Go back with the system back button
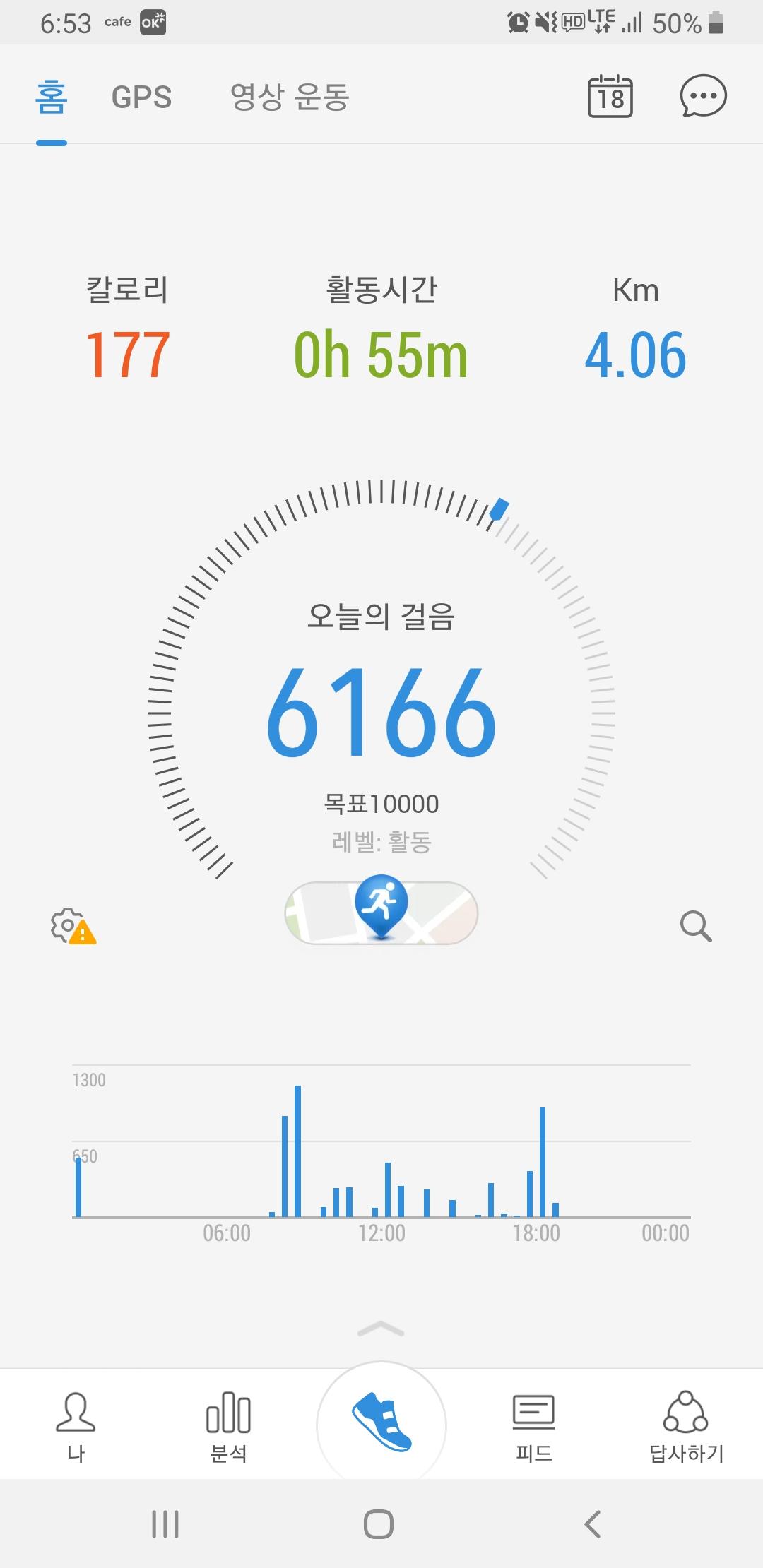 click(592, 1524)
